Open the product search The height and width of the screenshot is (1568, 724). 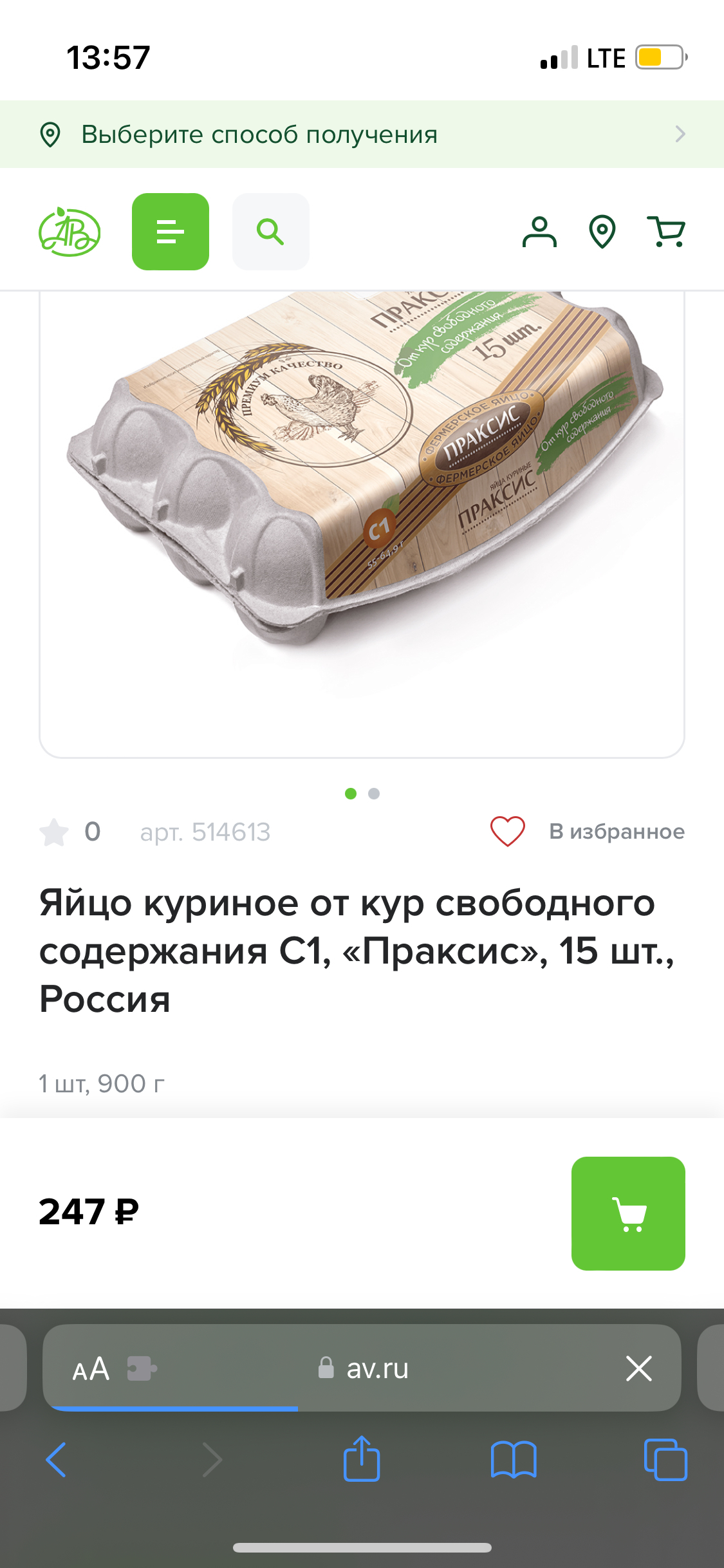(270, 232)
